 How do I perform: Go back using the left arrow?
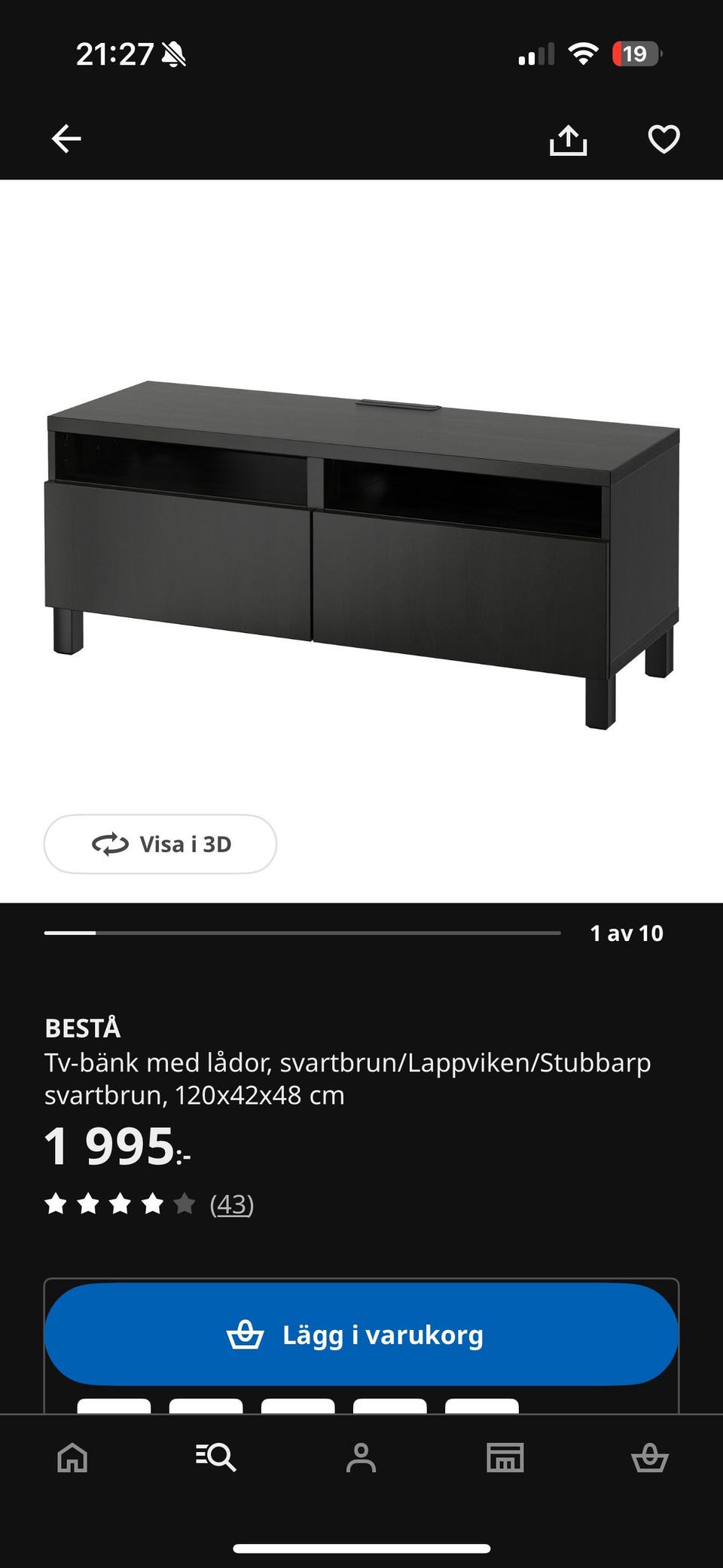[x=66, y=139]
